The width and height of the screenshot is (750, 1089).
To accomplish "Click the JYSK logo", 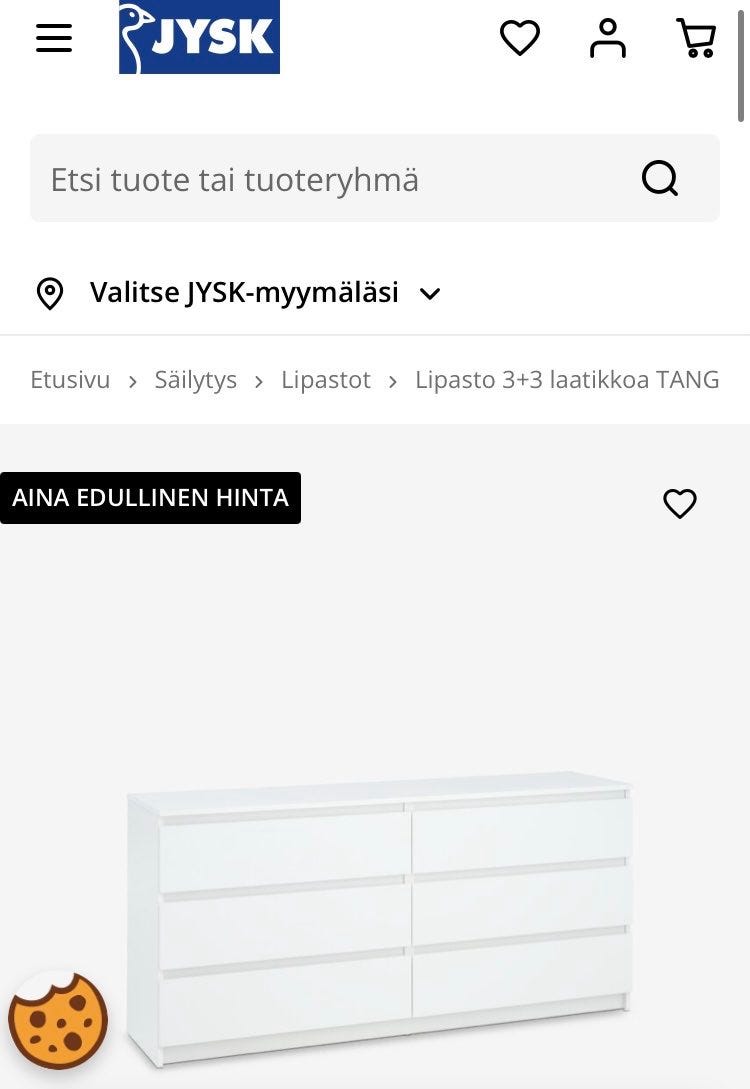I will [x=198, y=38].
